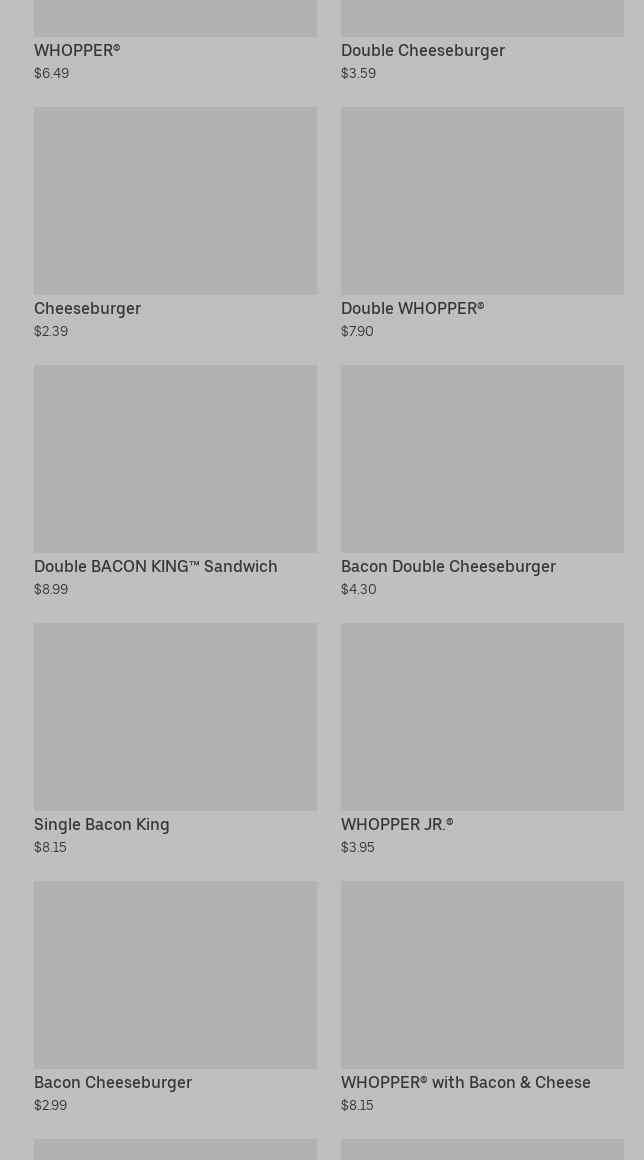Choose the Double WHOPPER® card
The height and width of the screenshot is (1160, 644).
coord(482,223)
